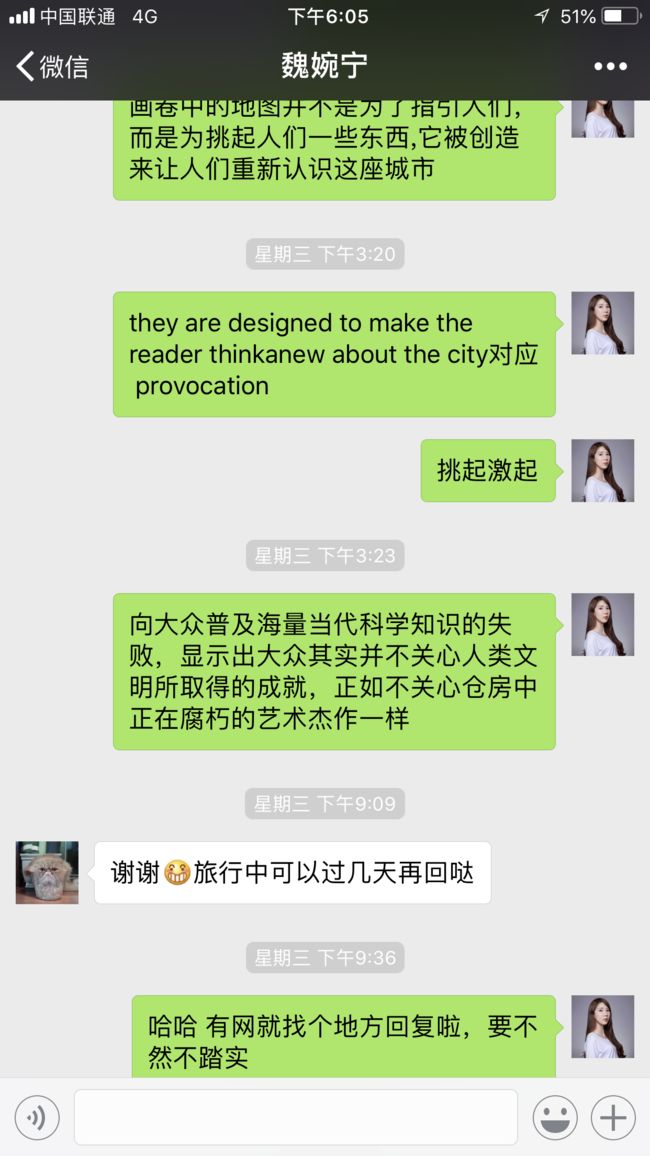This screenshot has height=1156, width=650.
Task: Go back to the 微信 chat list
Action: (x=52, y=66)
